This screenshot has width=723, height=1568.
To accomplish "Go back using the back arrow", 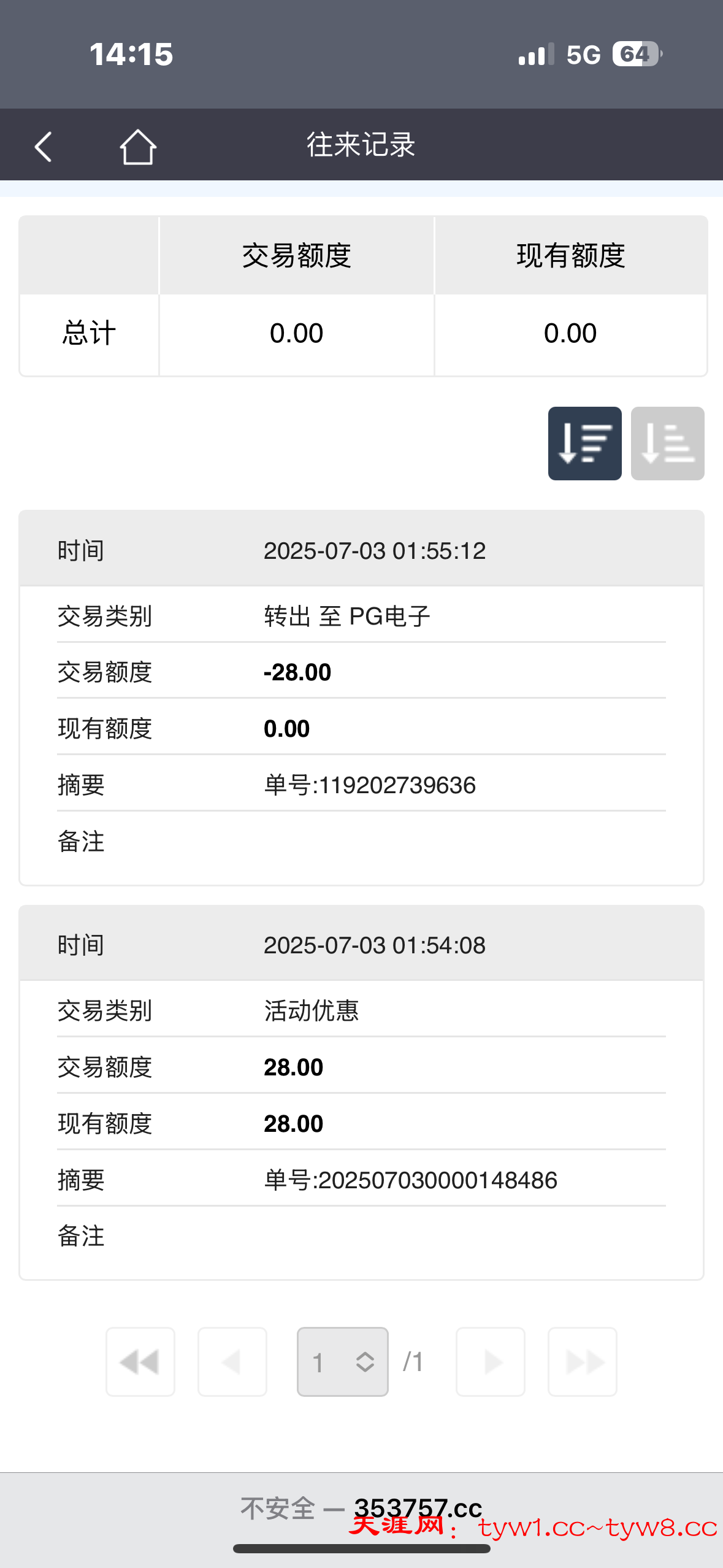I will coord(44,147).
